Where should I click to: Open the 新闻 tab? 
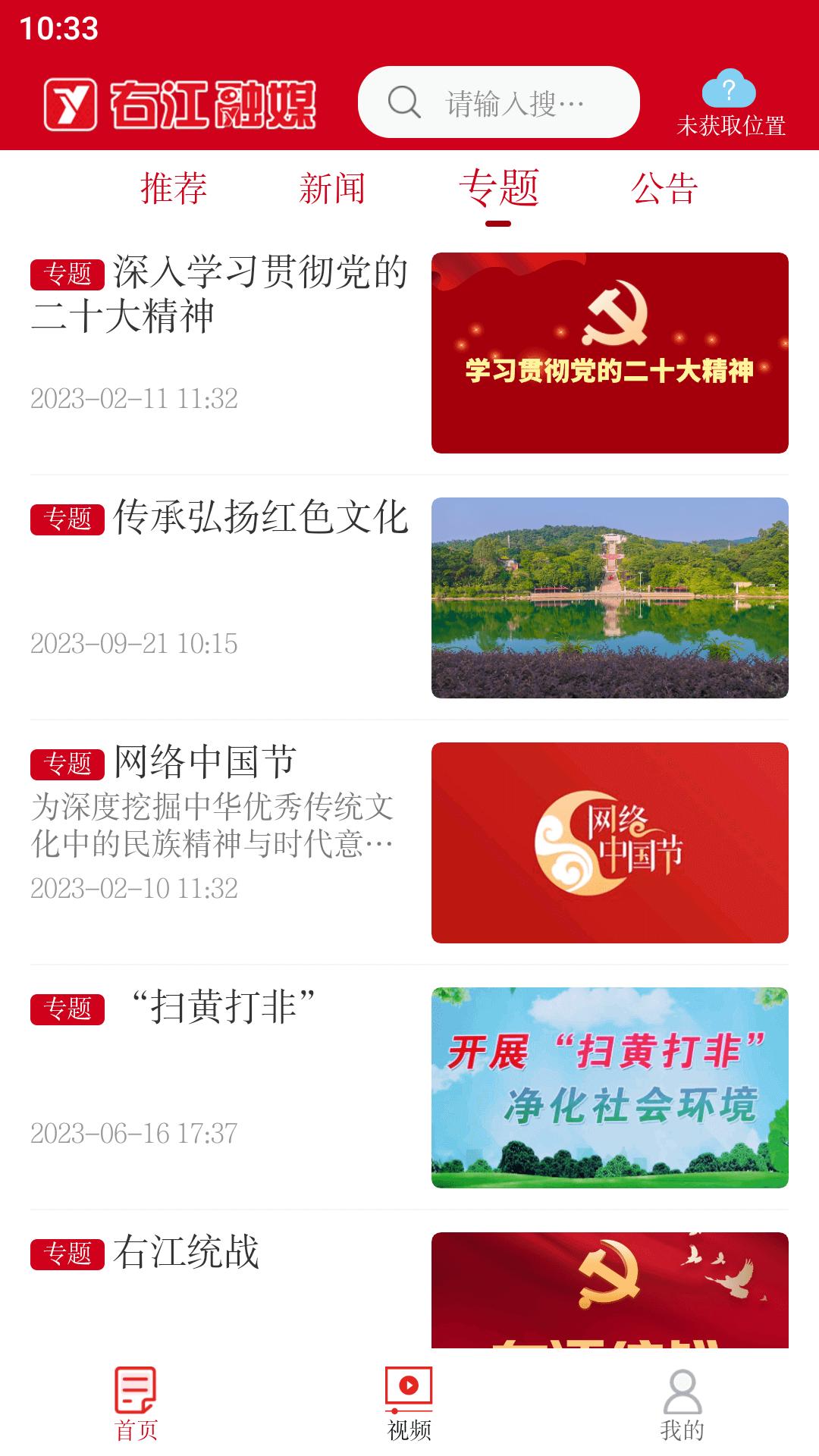point(334,188)
